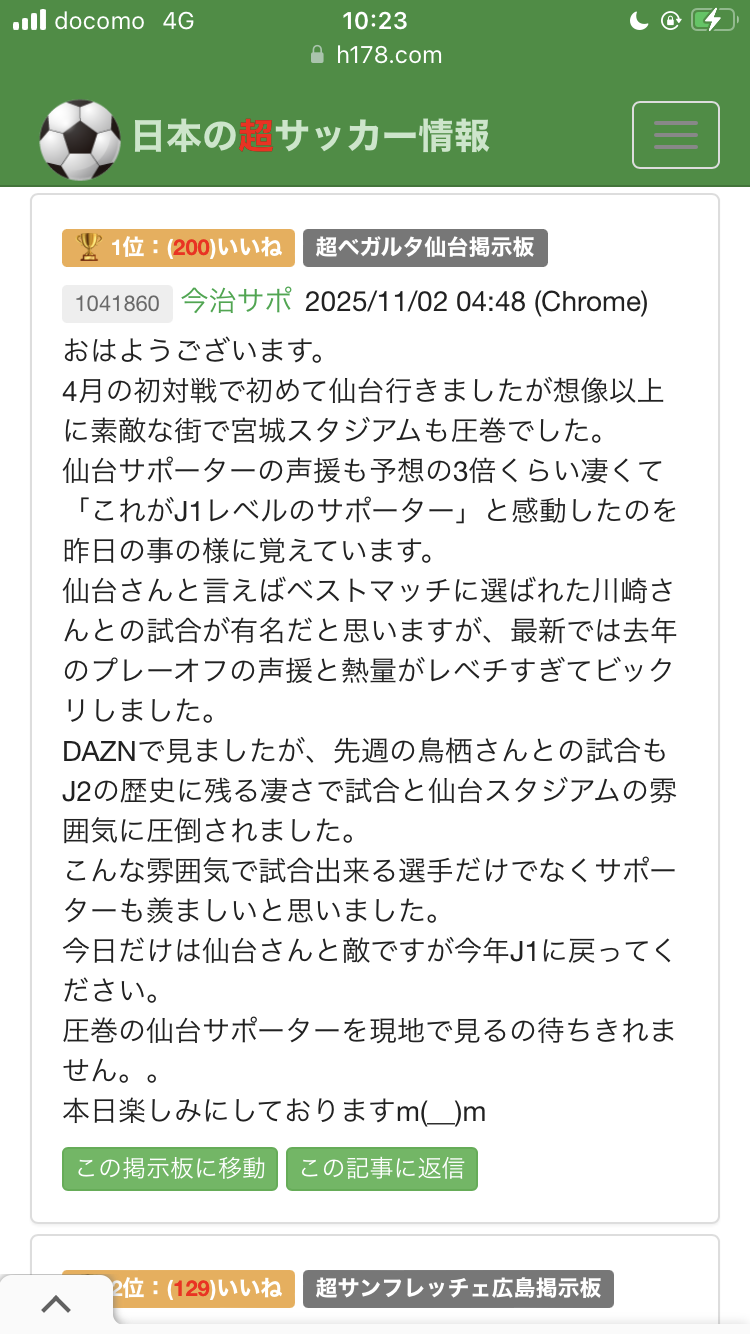This screenshot has height=1334, width=750.
Task: Open post number 1041860
Action: (x=117, y=303)
